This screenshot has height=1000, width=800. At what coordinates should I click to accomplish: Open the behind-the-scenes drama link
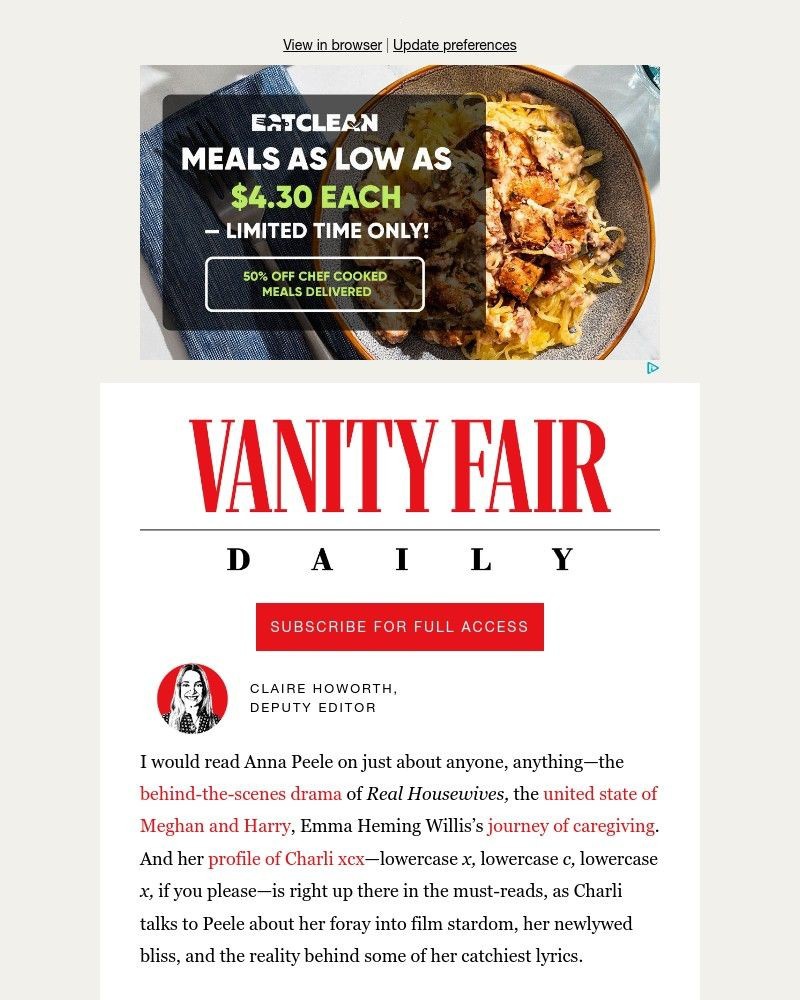(x=241, y=794)
